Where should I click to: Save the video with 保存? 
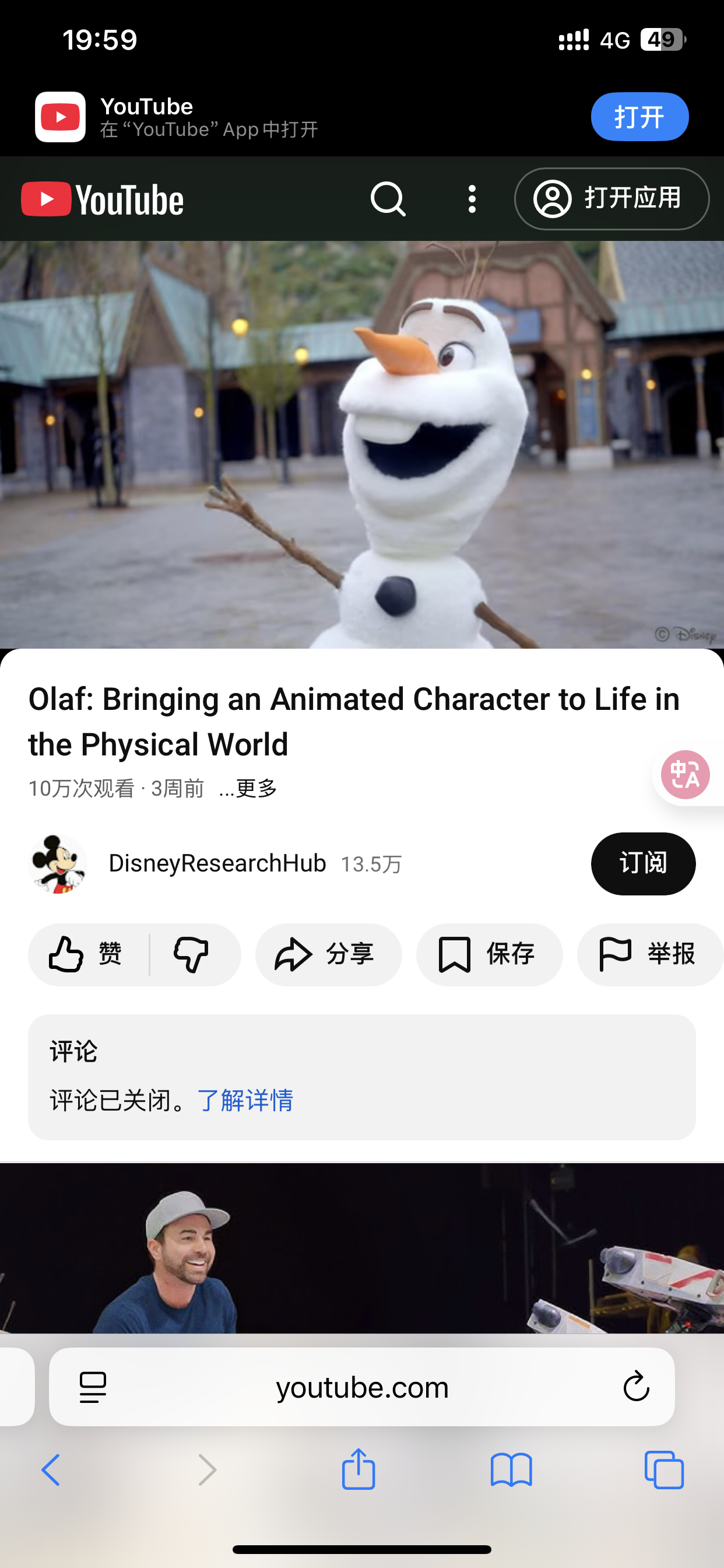coord(488,954)
